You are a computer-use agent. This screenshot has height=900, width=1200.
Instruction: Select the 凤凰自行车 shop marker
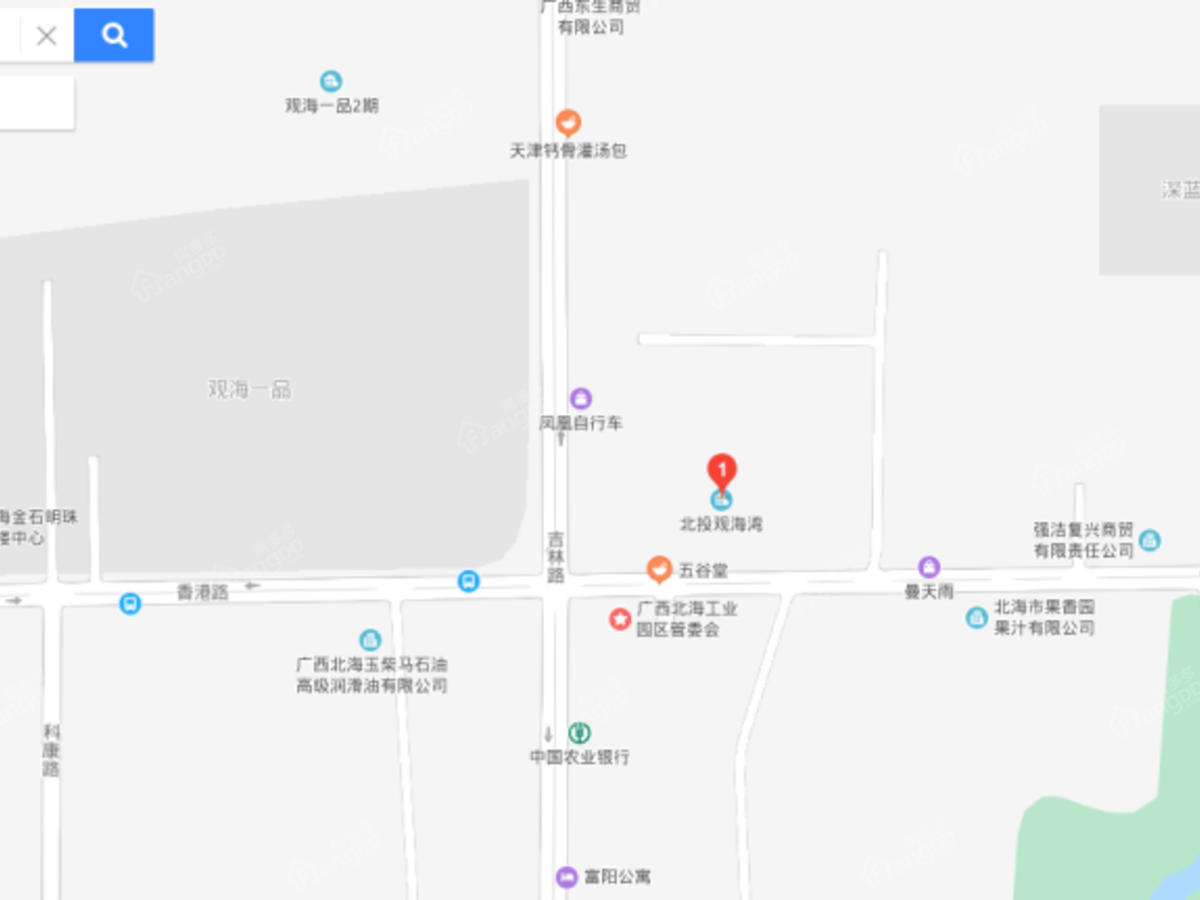(581, 399)
